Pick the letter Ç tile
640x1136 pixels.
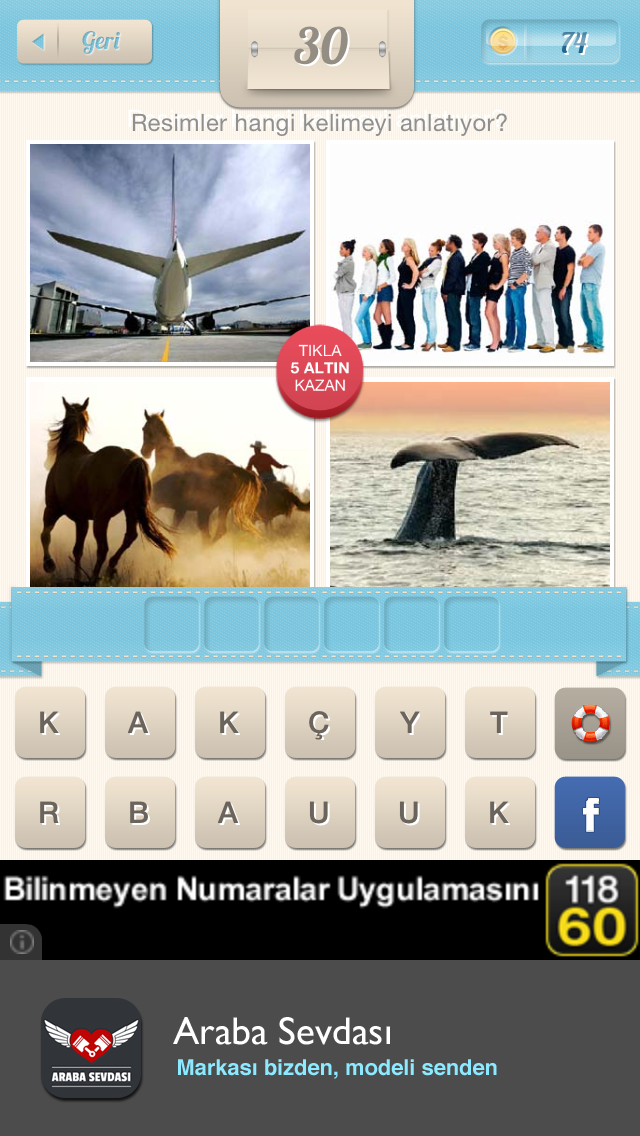(x=320, y=723)
